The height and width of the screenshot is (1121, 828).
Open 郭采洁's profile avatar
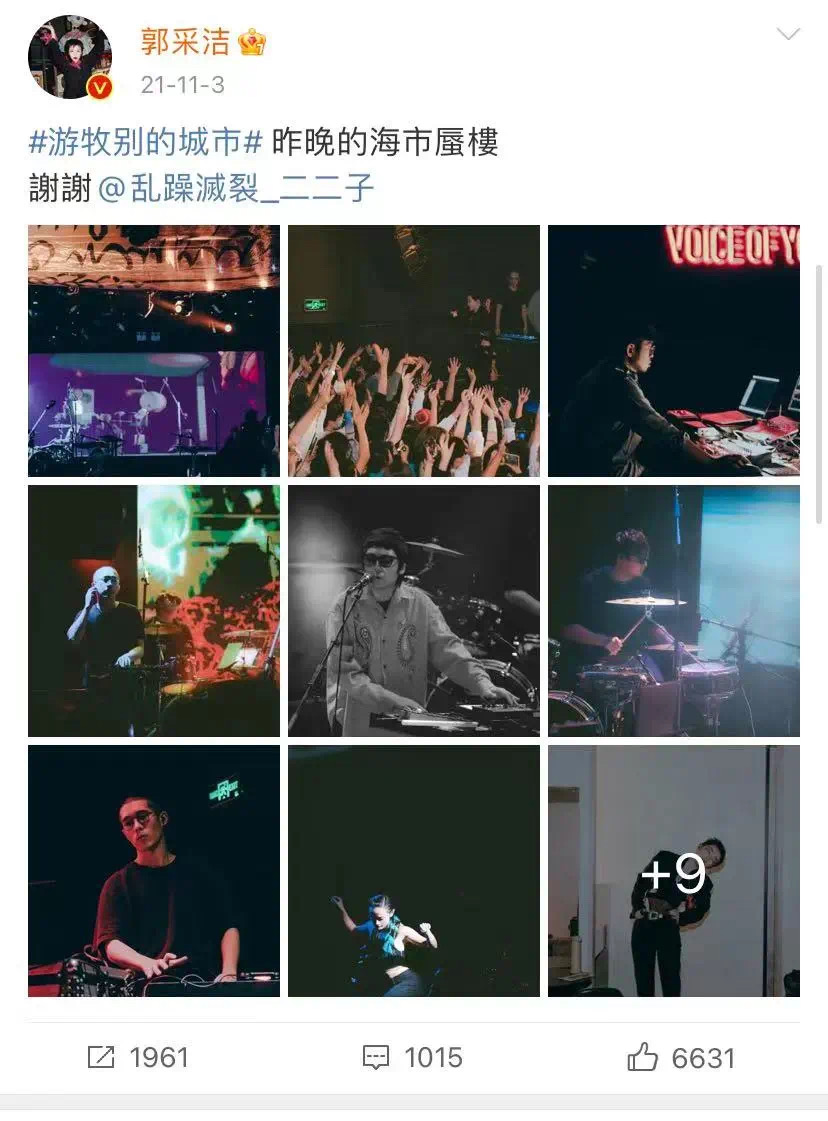[x=70, y=58]
